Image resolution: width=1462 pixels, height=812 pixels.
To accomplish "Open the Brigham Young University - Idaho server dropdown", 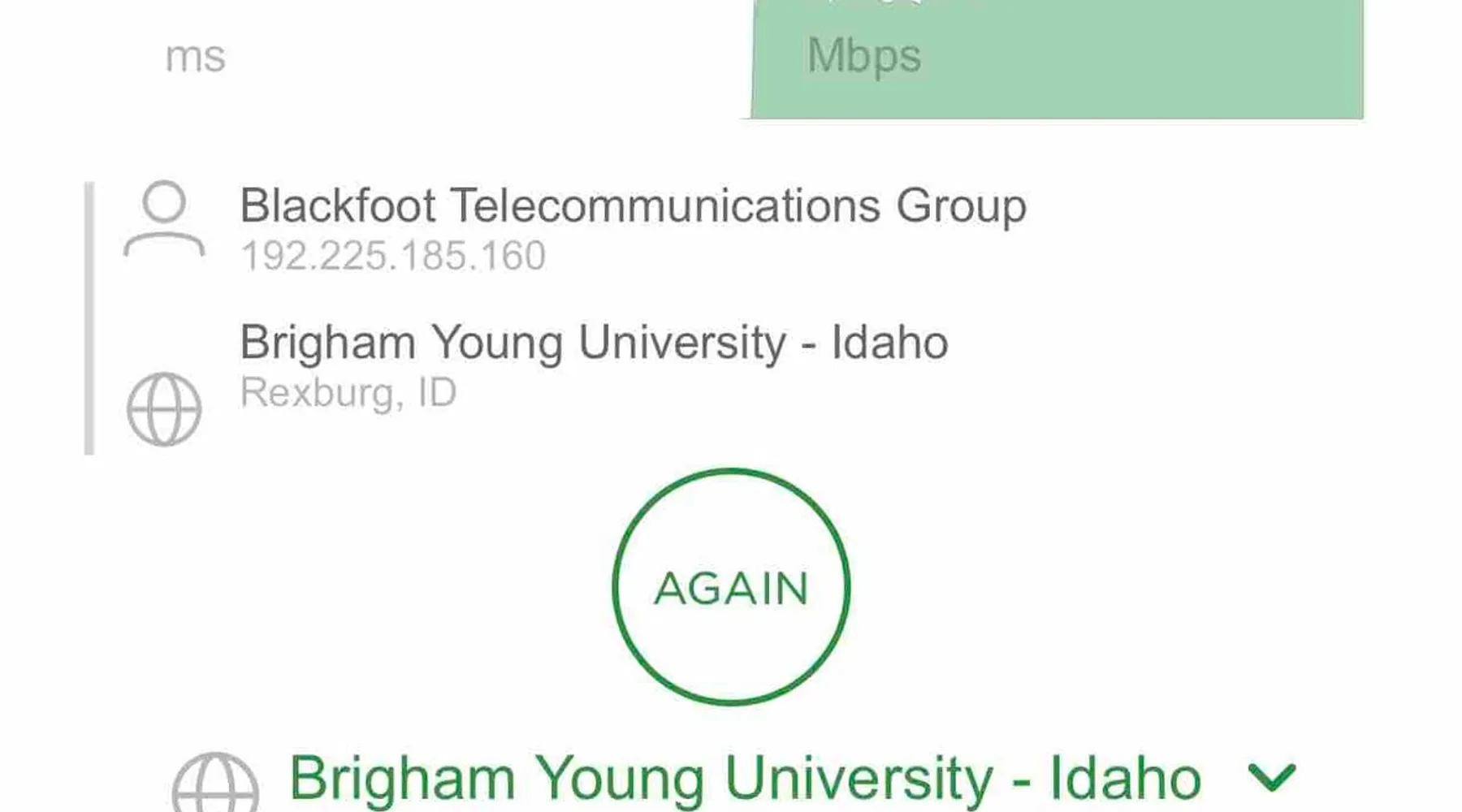I will (1271, 777).
